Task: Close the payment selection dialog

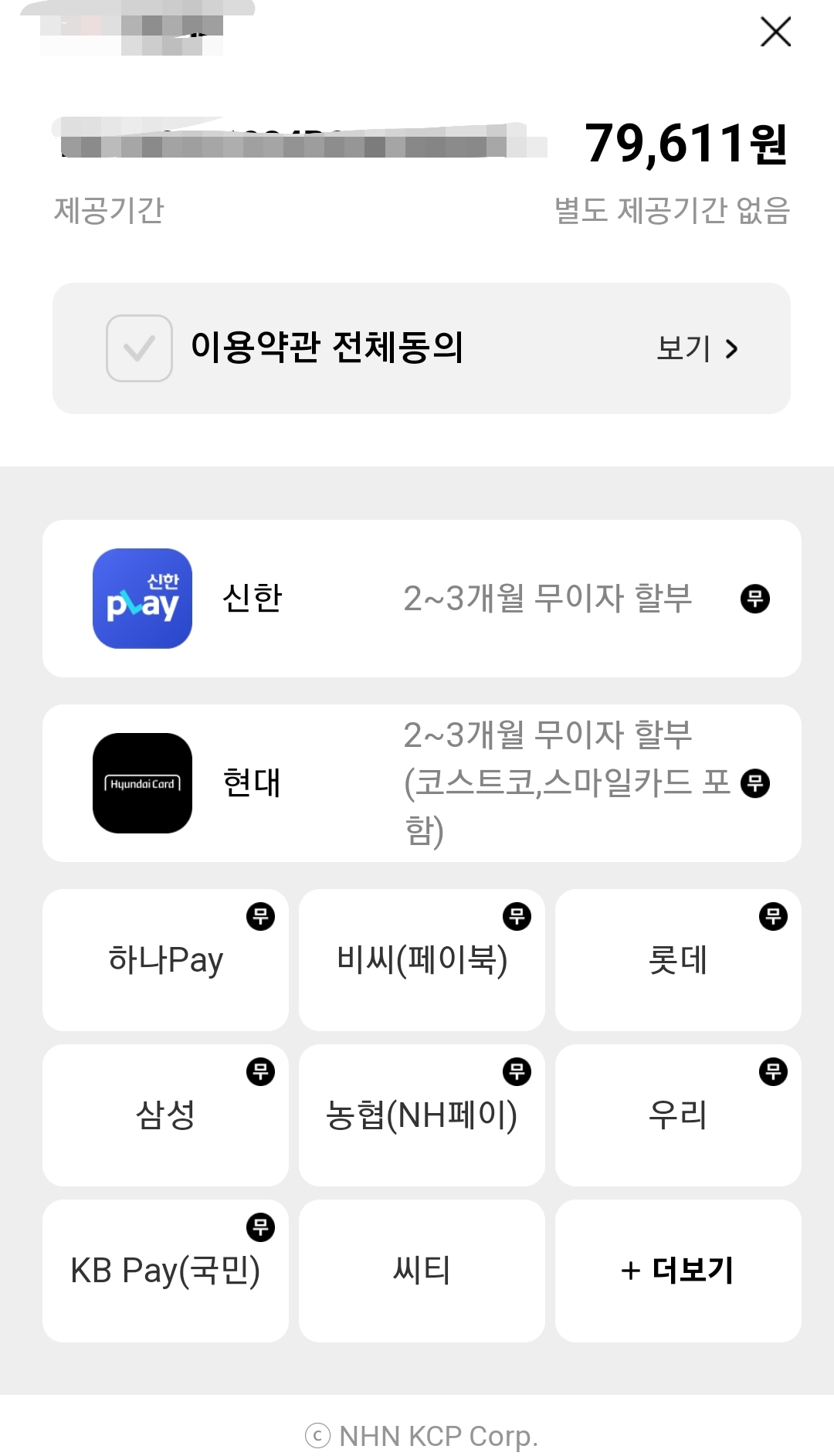Action: (x=775, y=32)
